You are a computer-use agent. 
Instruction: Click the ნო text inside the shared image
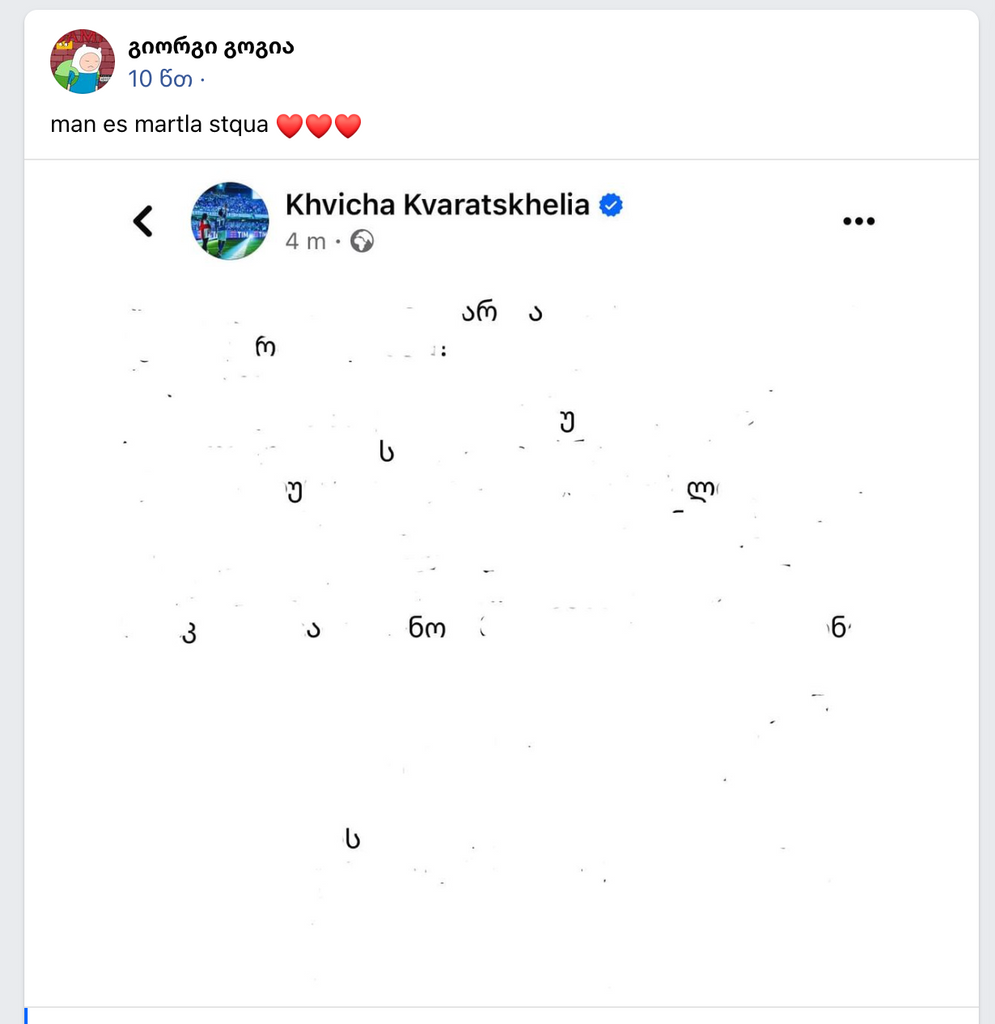tap(428, 628)
